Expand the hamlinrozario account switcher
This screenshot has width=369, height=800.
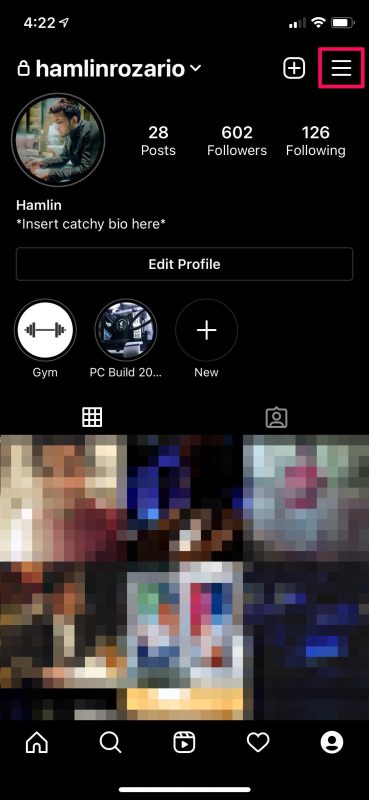(109, 68)
